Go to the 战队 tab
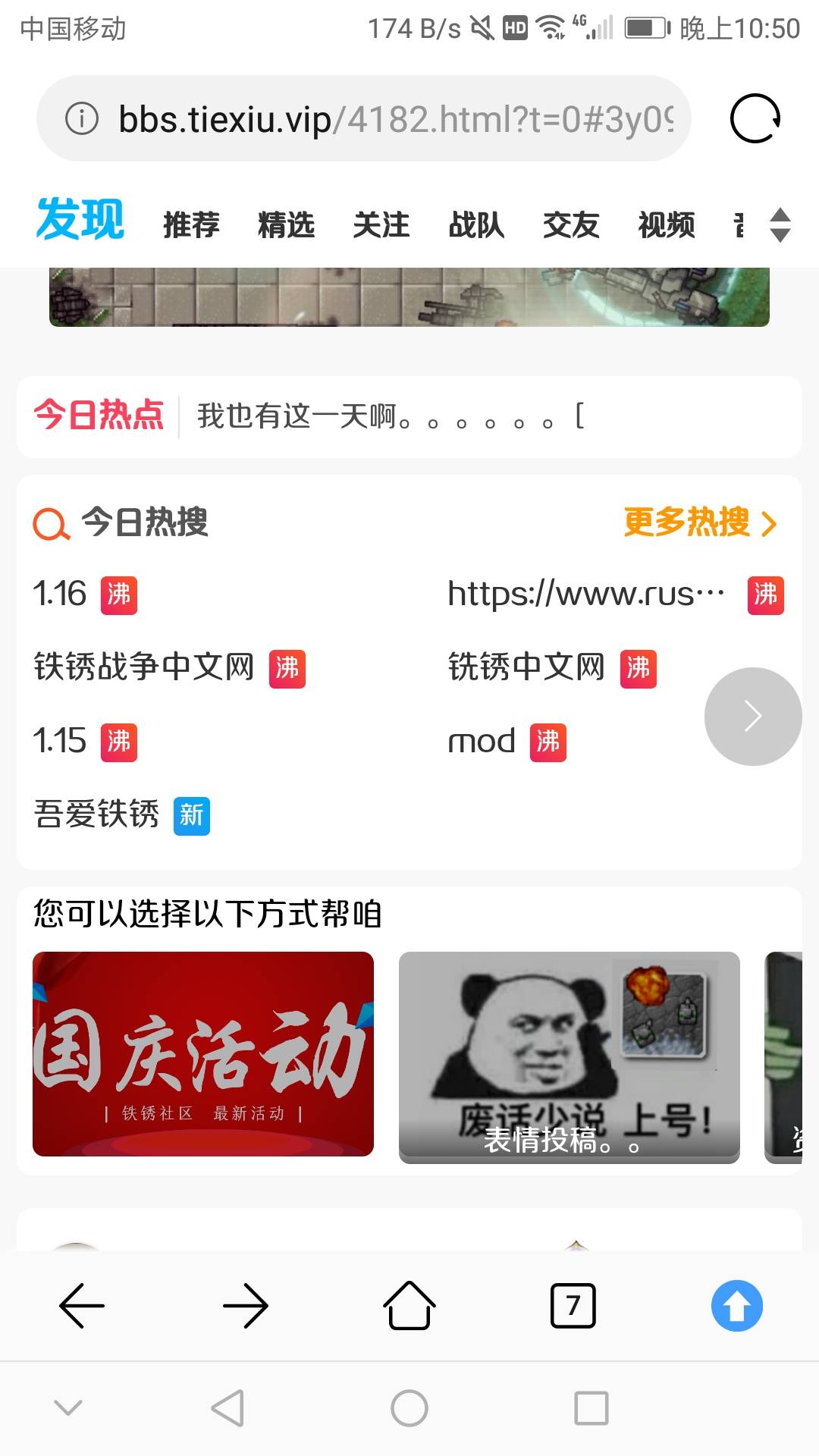The height and width of the screenshot is (1456, 819). pyautogui.click(x=476, y=225)
